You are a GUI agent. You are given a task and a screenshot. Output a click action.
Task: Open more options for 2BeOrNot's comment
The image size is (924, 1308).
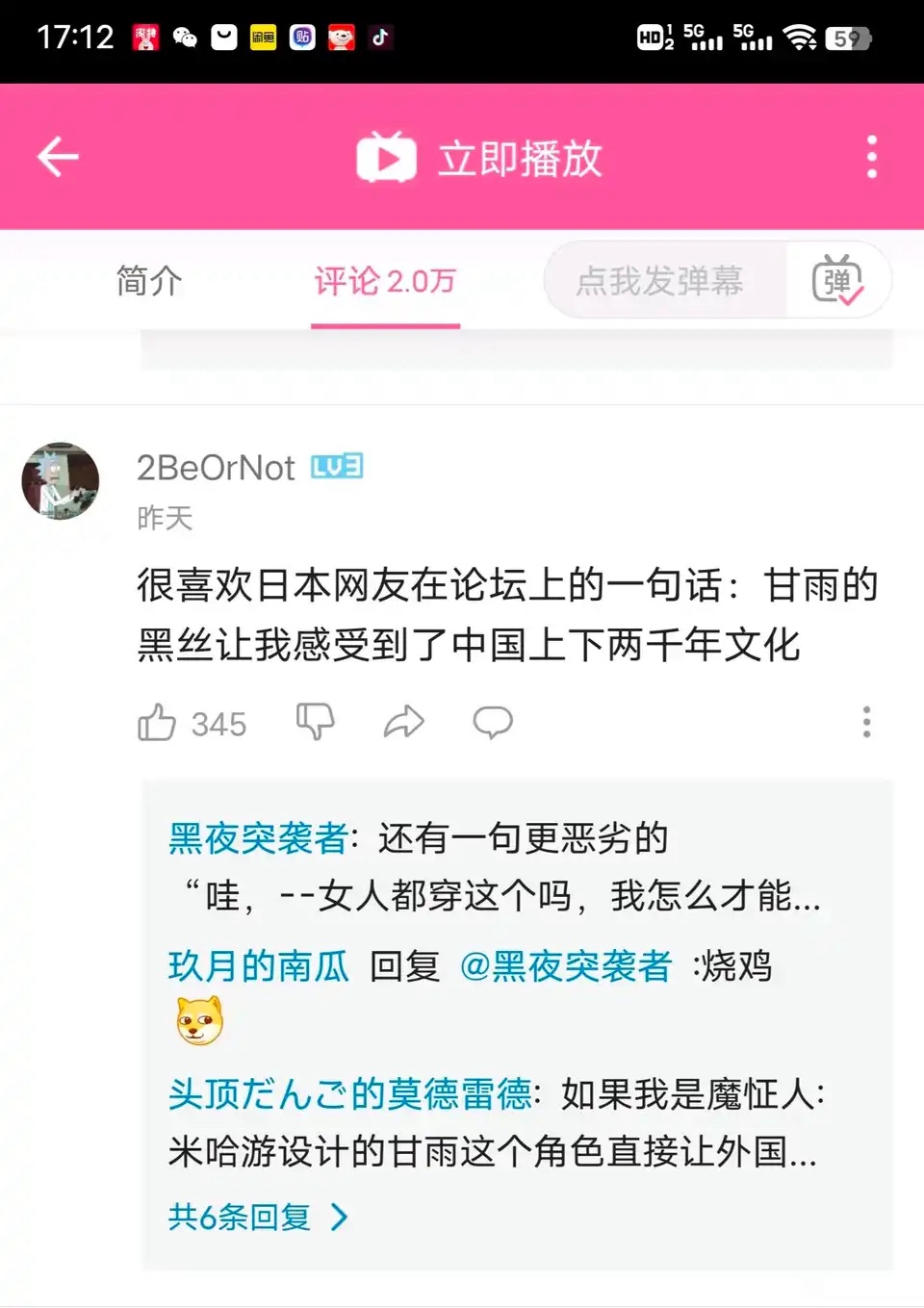pyautogui.click(x=866, y=722)
